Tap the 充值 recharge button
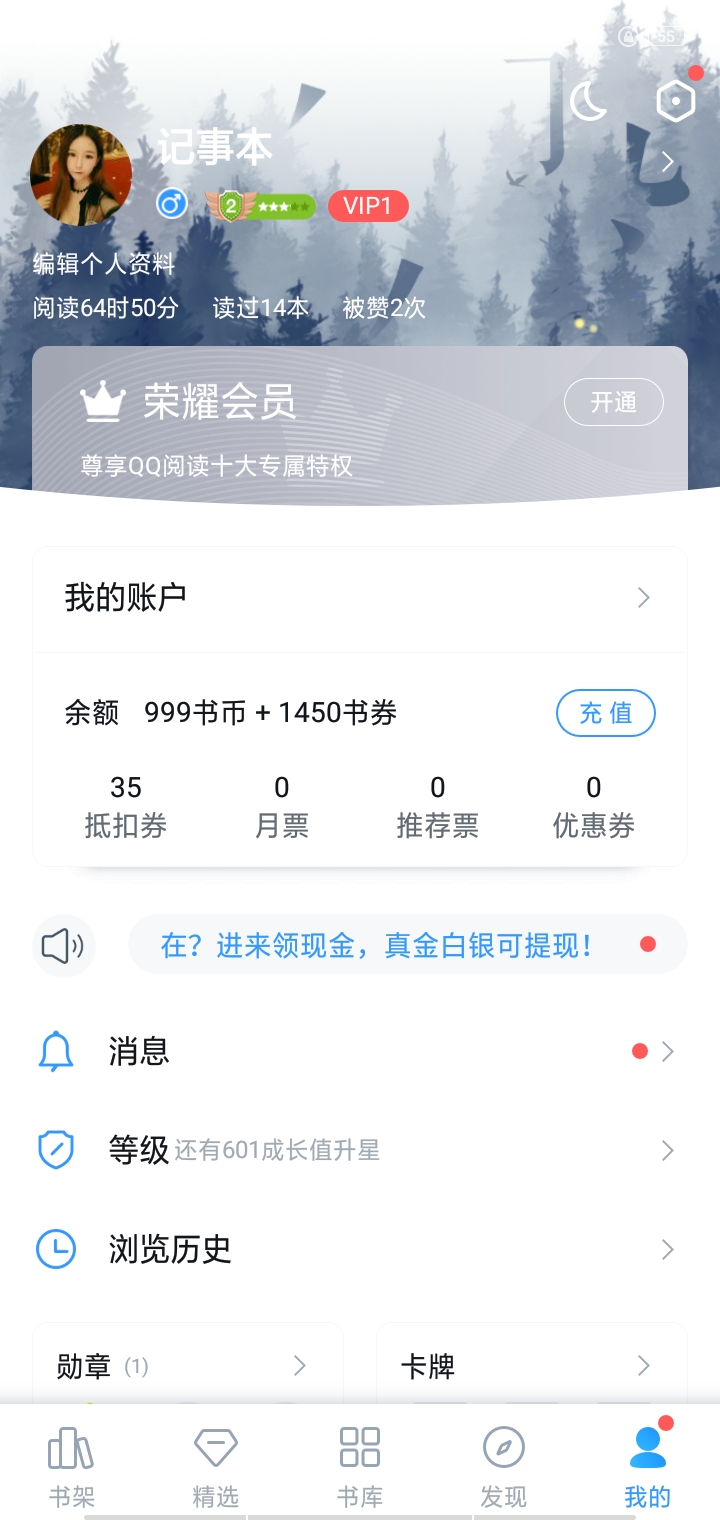The height and width of the screenshot is (1520, 720). (x=605, y=713)
